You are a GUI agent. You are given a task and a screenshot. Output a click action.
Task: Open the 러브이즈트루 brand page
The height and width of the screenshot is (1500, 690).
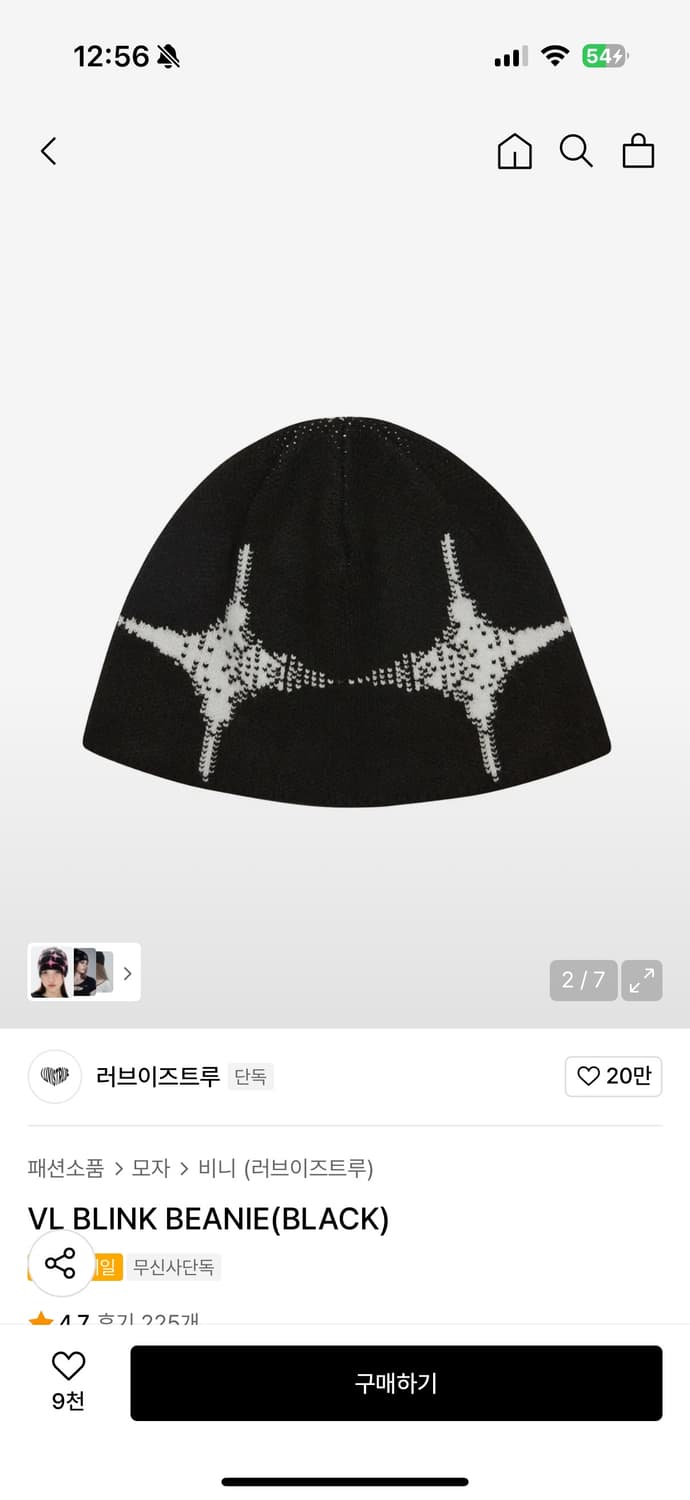[157, 1076]
